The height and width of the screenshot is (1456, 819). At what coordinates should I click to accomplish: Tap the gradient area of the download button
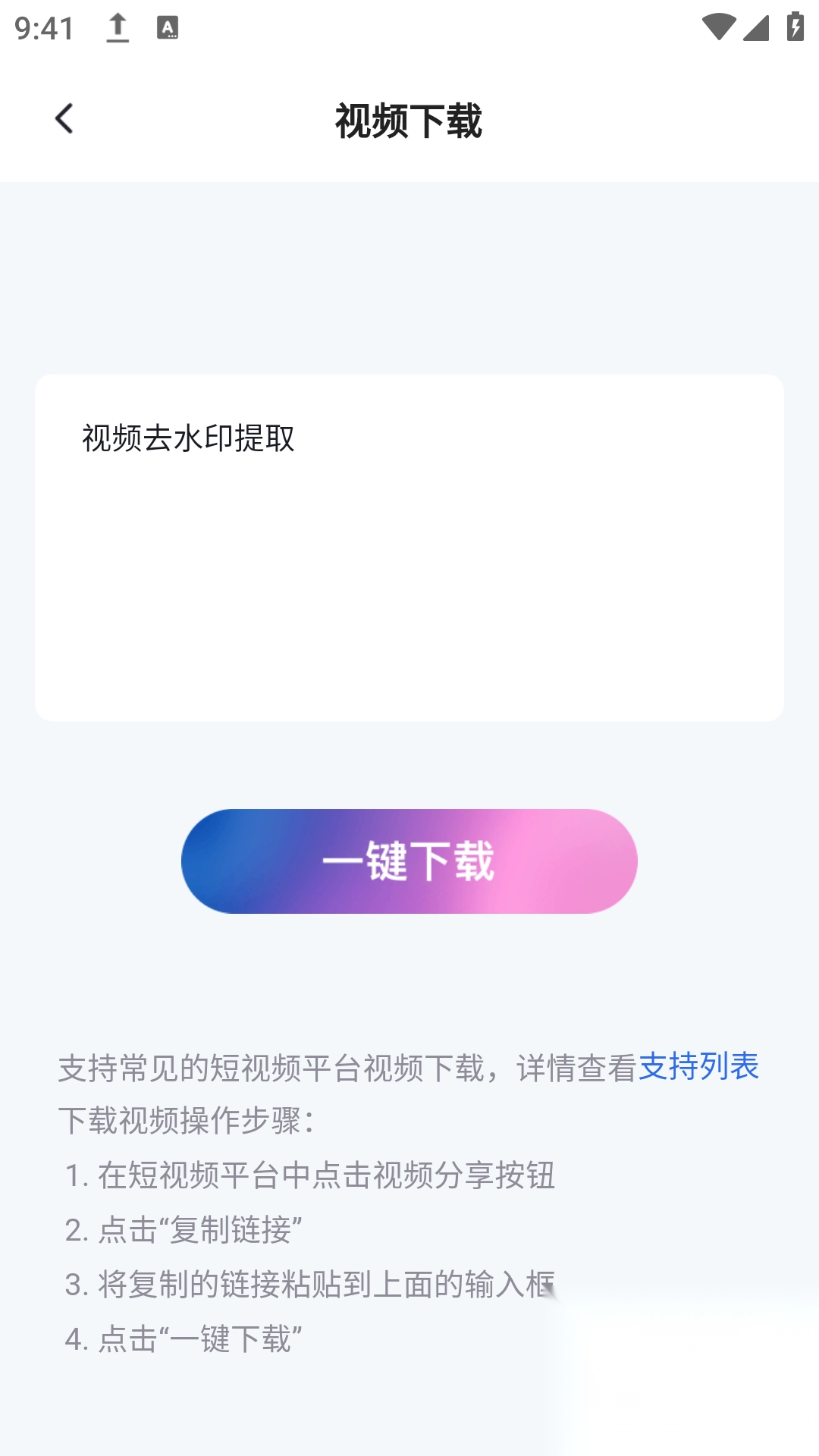click(x=409, y=861)
